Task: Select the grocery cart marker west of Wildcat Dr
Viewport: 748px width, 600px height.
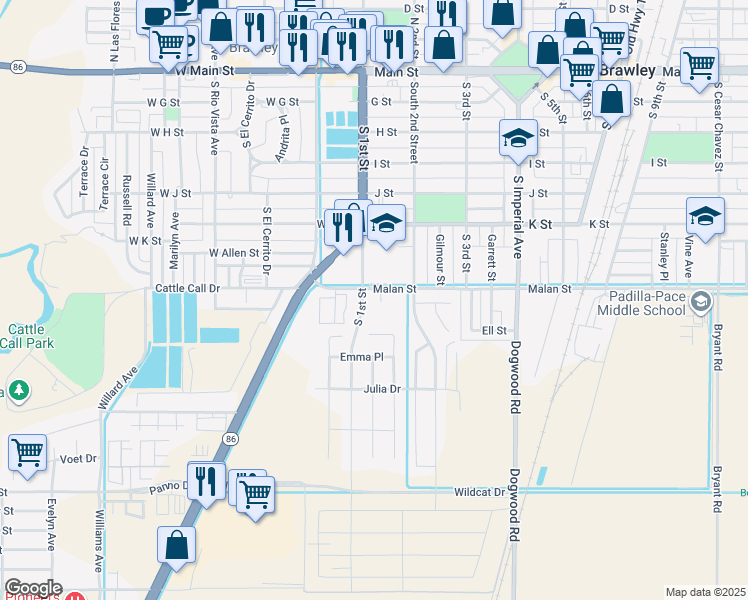Action: coord(256,491)
